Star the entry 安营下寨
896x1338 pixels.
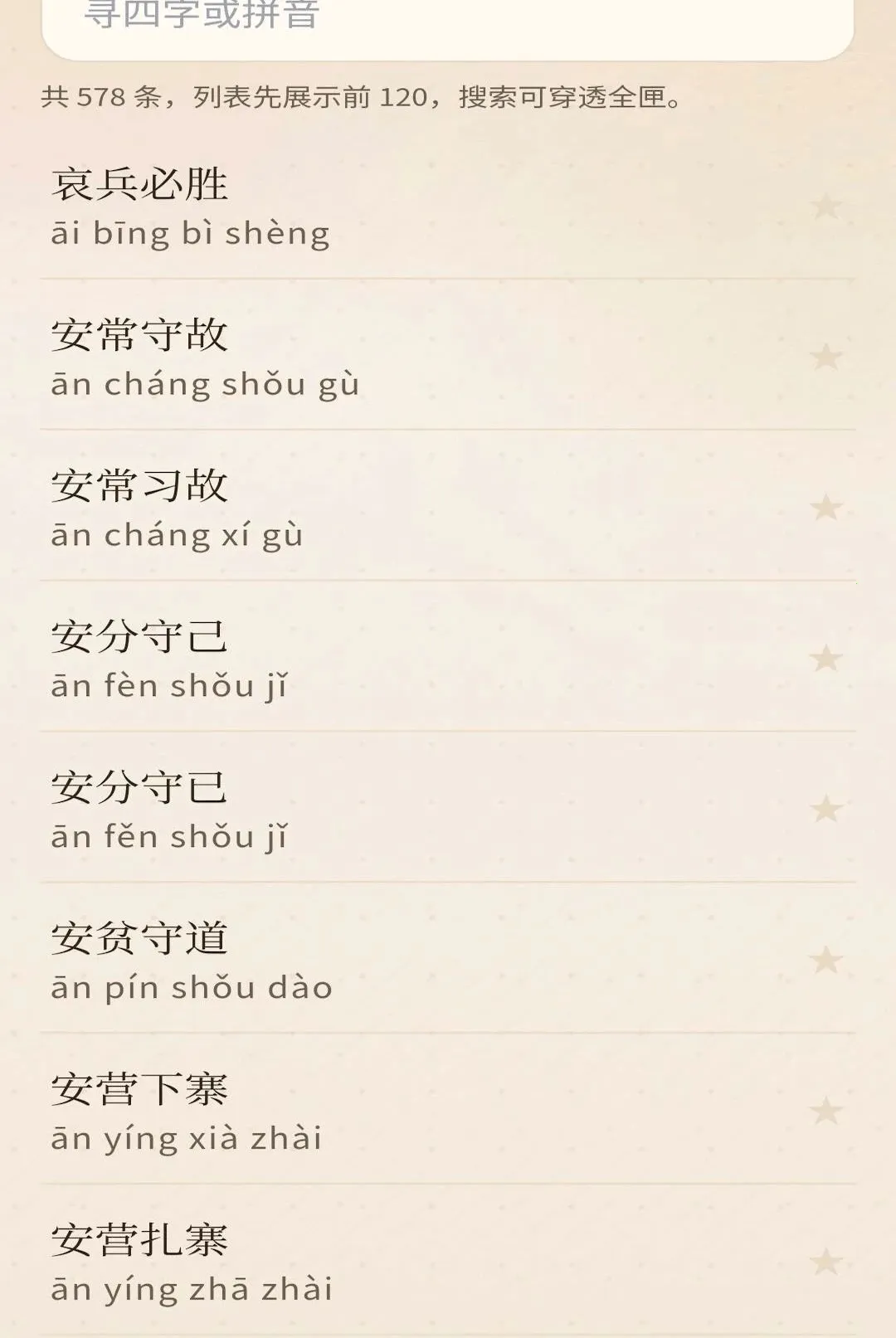coord(825,1112)
